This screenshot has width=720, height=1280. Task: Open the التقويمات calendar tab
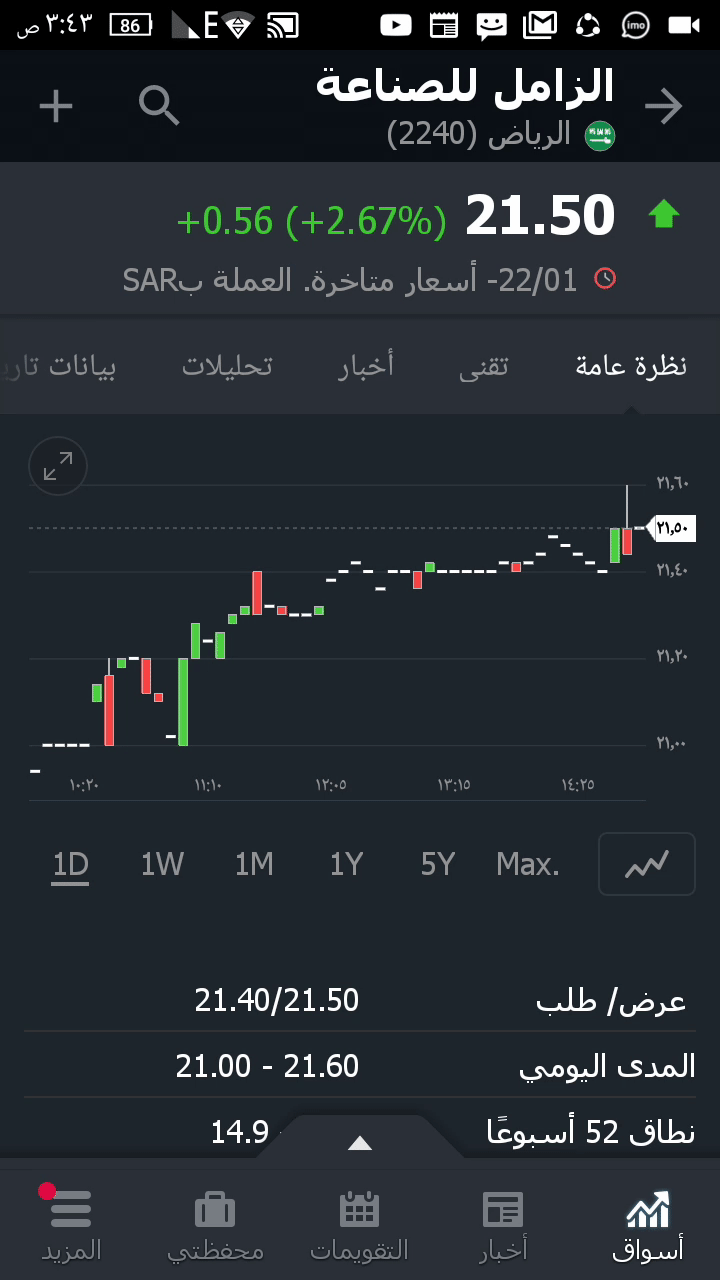coord(359,1225)
